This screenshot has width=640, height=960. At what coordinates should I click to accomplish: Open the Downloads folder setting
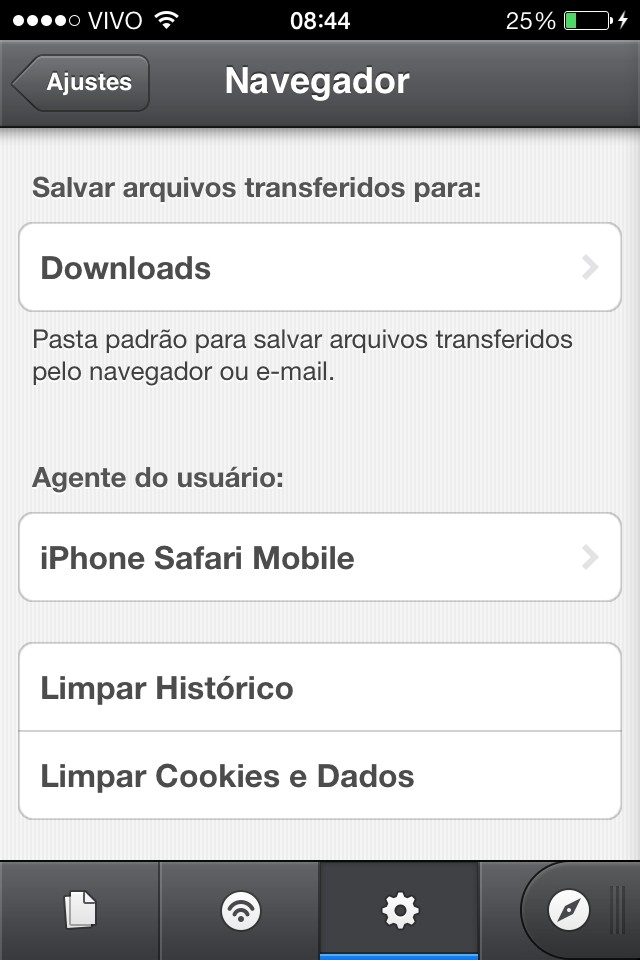pyautogui.click(x=320, y=268)
